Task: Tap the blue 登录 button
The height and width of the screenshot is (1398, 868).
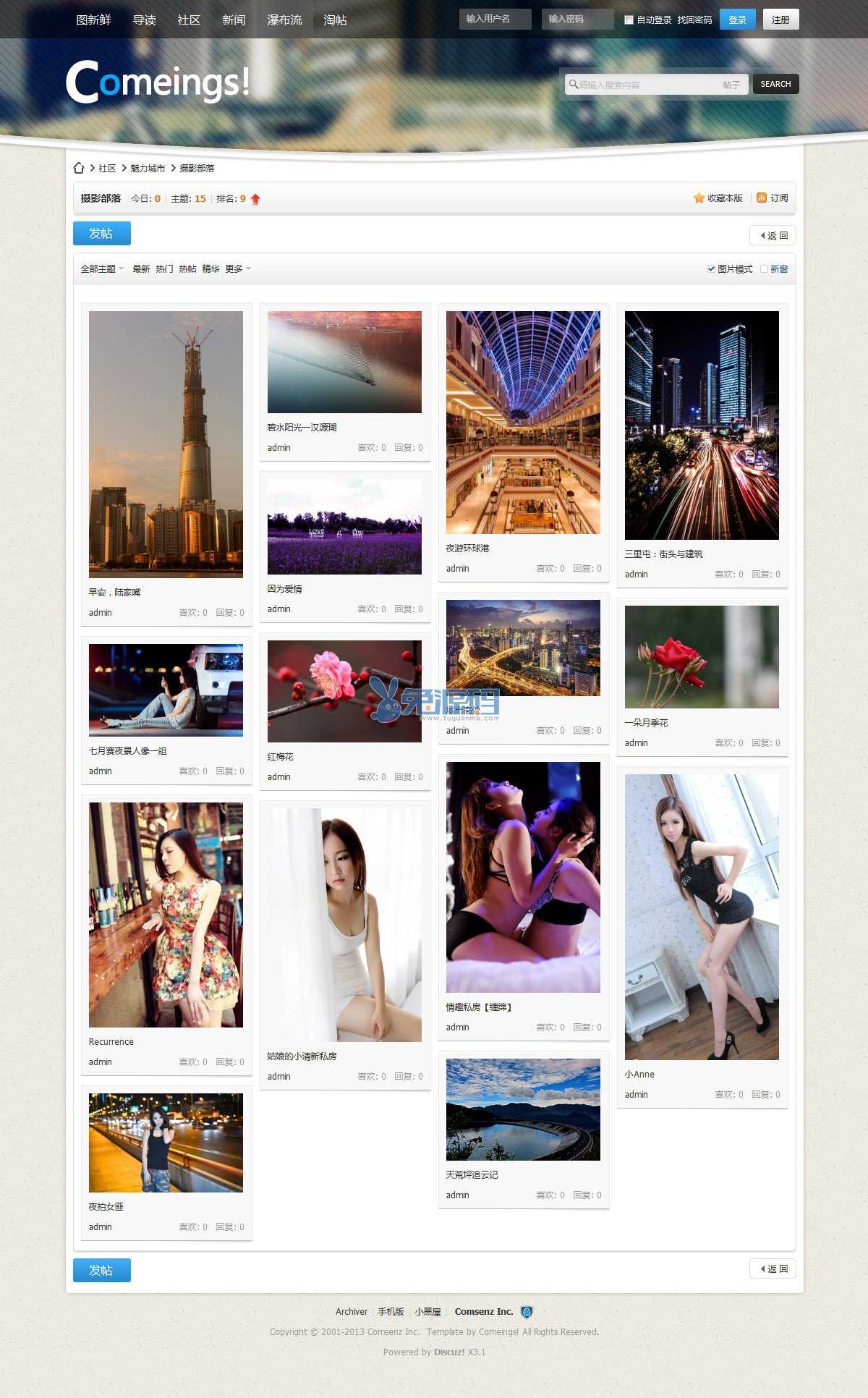Action: pos(737,20)
